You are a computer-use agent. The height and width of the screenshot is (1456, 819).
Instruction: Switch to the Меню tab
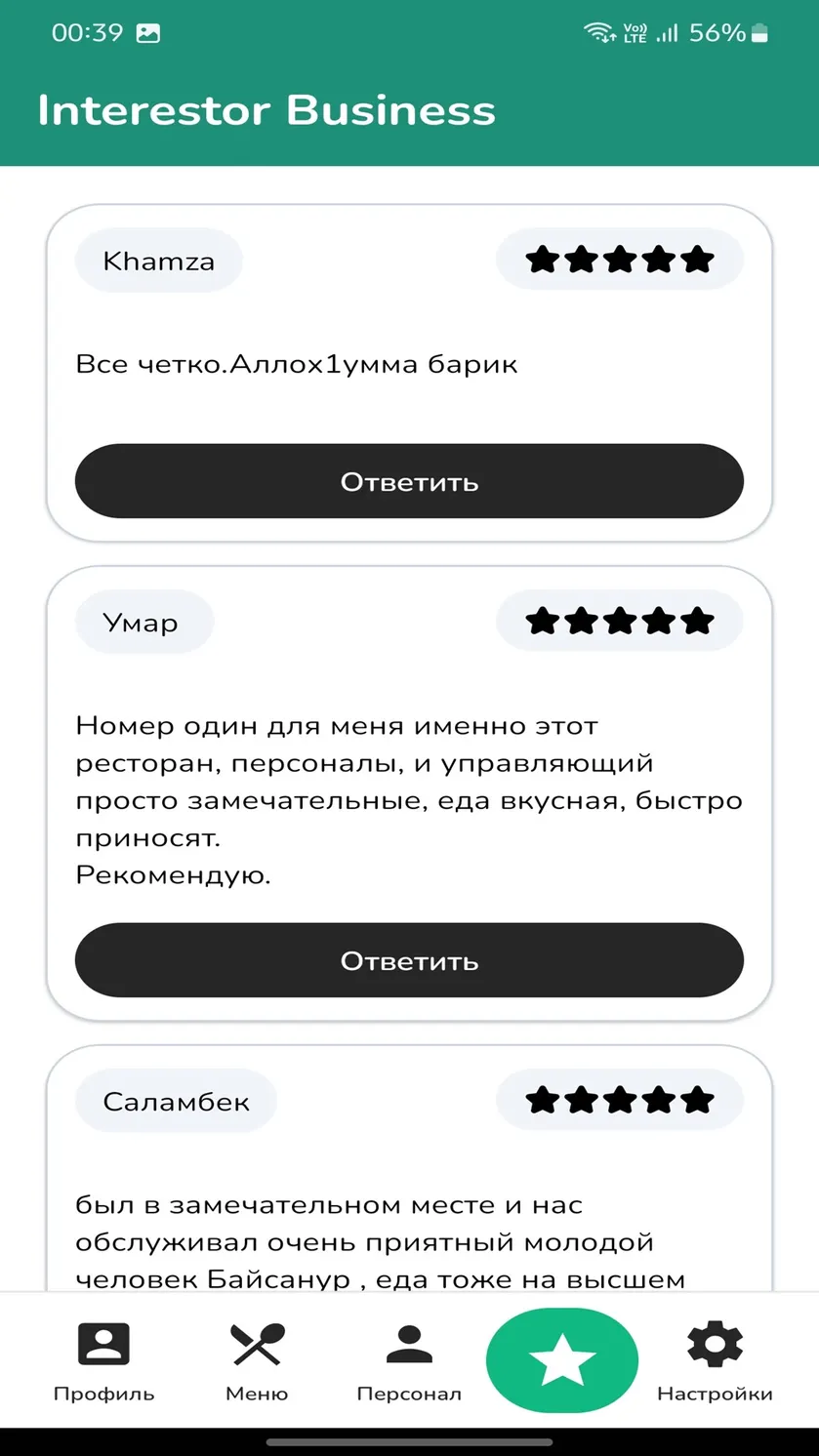[257, 1362]
